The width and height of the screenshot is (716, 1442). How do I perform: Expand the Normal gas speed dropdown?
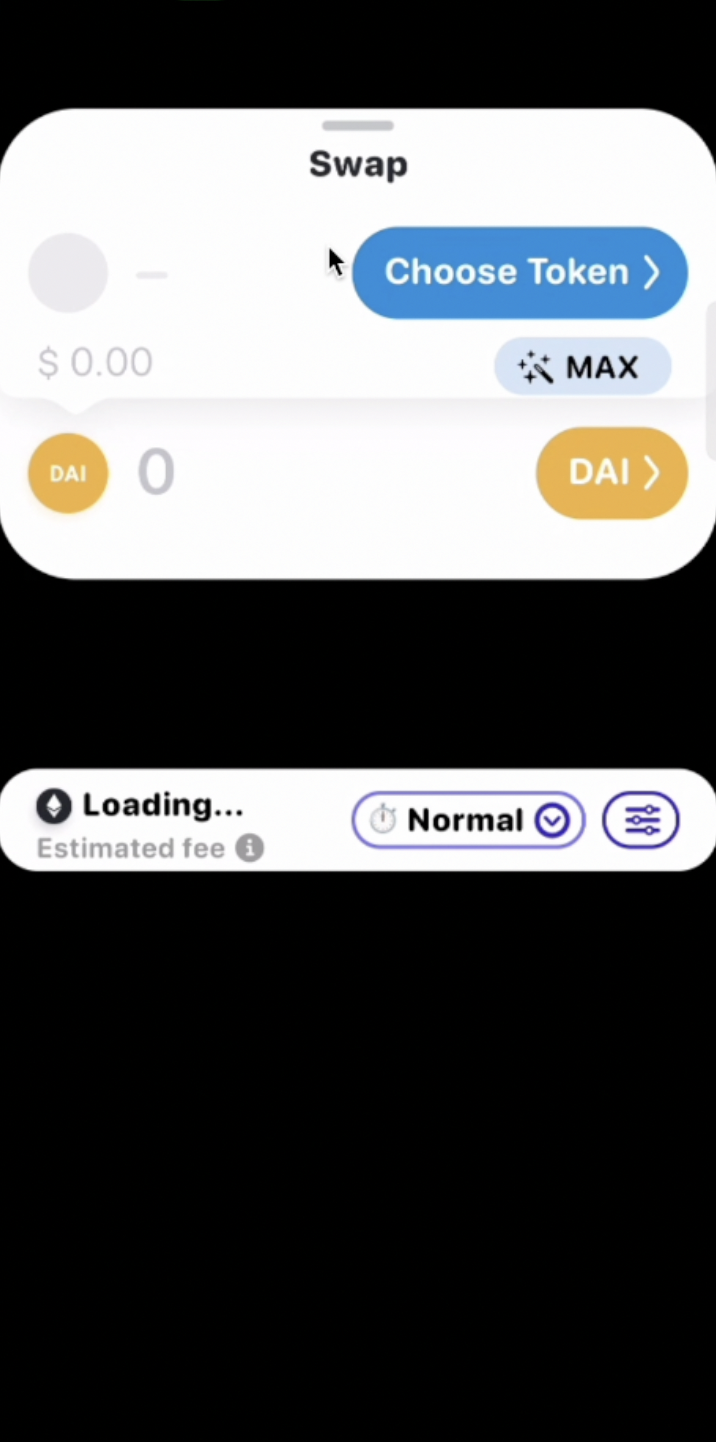click(468, 820)
